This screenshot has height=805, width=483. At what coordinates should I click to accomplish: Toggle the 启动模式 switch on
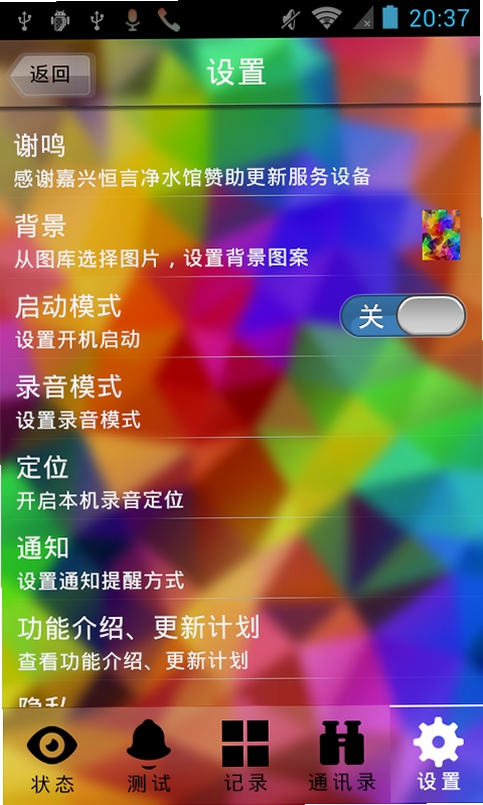[x=403, y=316]
